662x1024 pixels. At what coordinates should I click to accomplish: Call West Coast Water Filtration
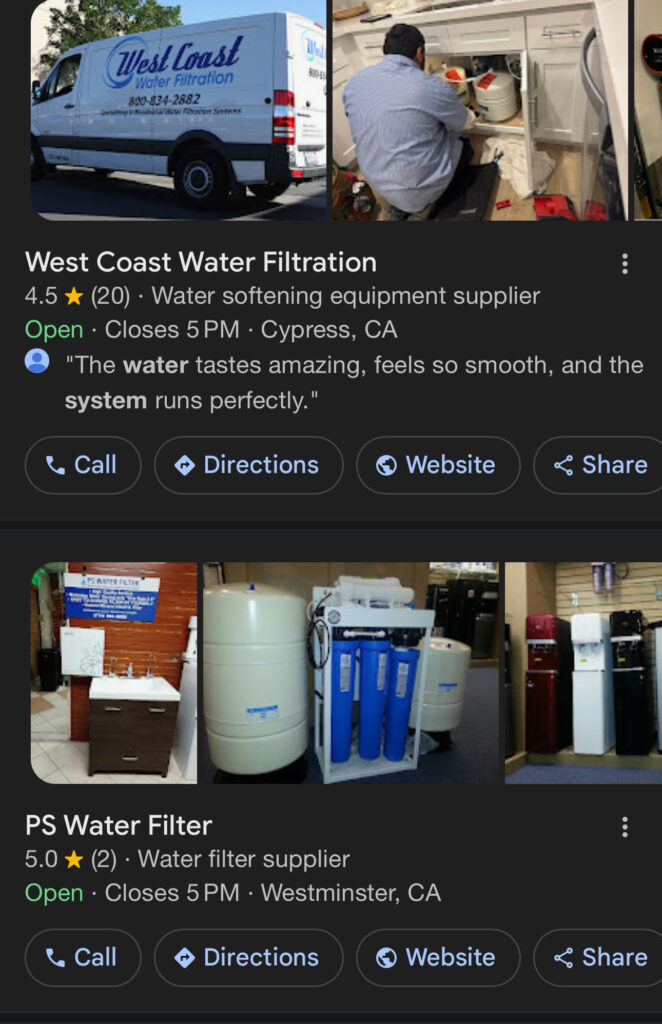[x=82, y=465]
